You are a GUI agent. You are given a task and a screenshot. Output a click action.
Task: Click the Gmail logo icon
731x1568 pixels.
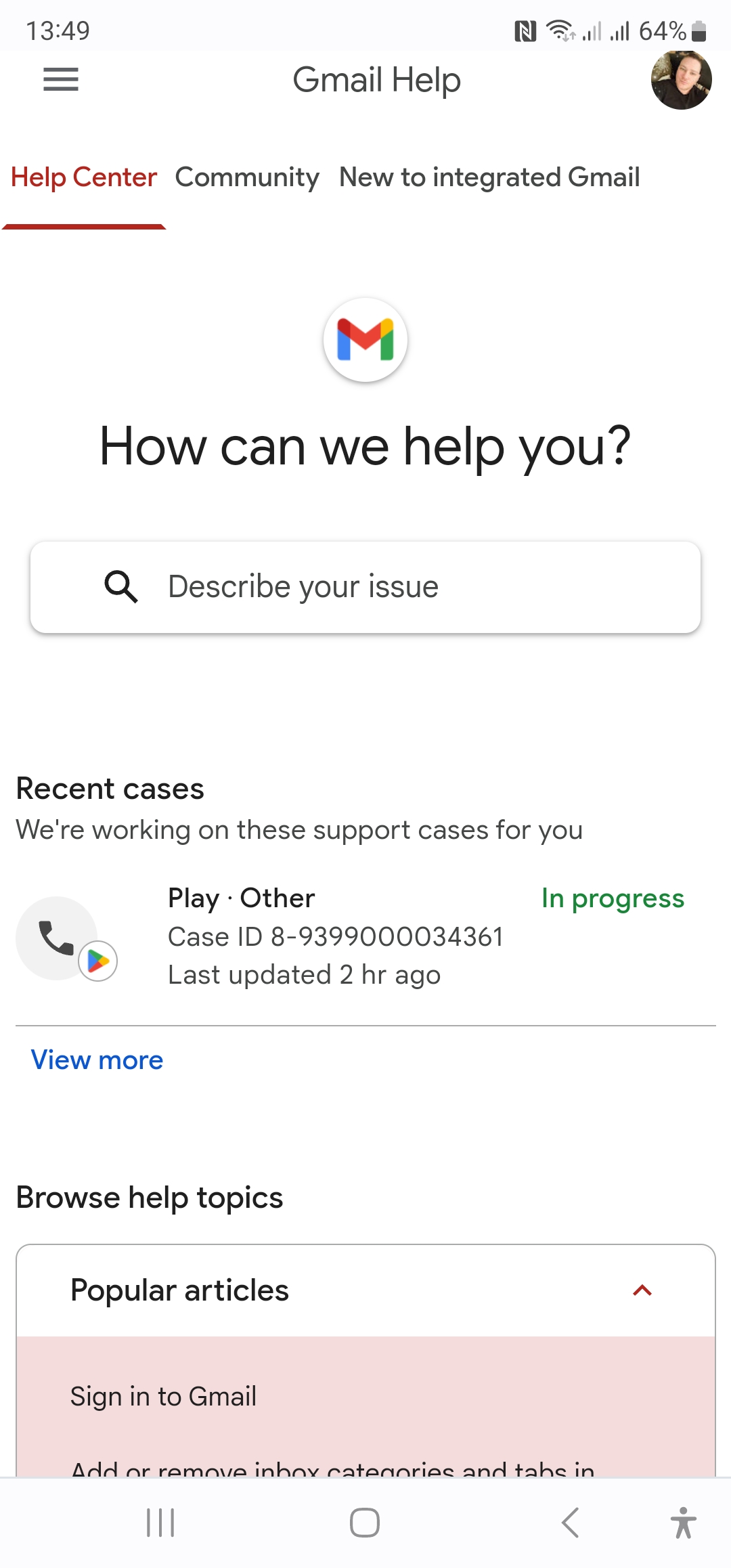coord(365,341)
